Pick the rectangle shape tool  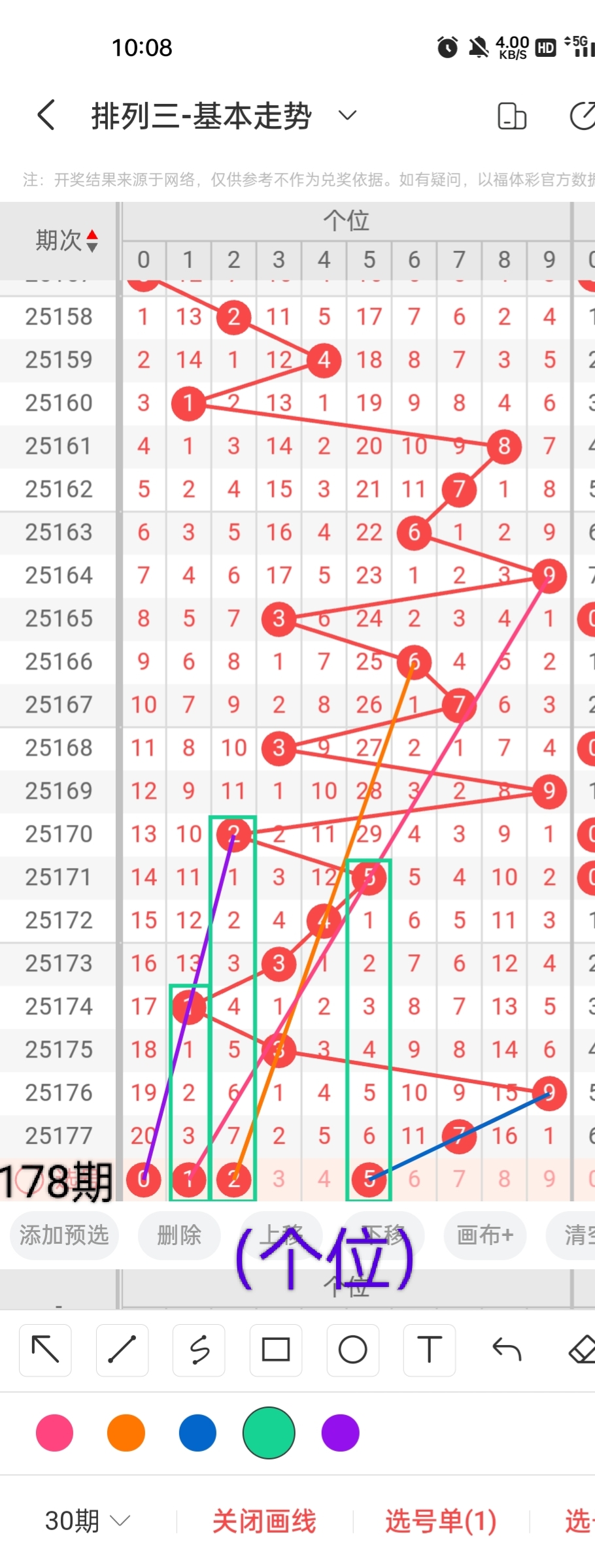[275, 1350]
